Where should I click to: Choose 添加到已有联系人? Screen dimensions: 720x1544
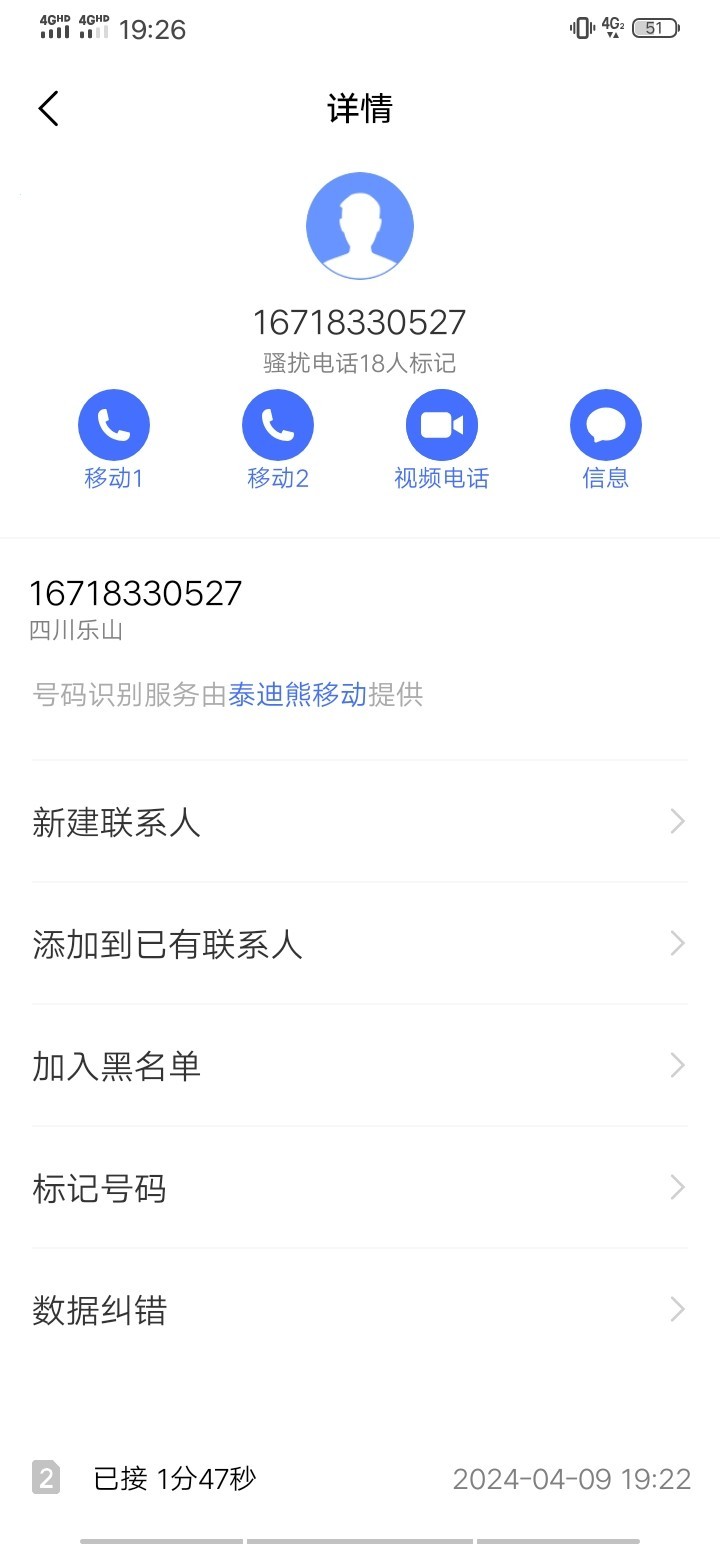click(359, 944)
